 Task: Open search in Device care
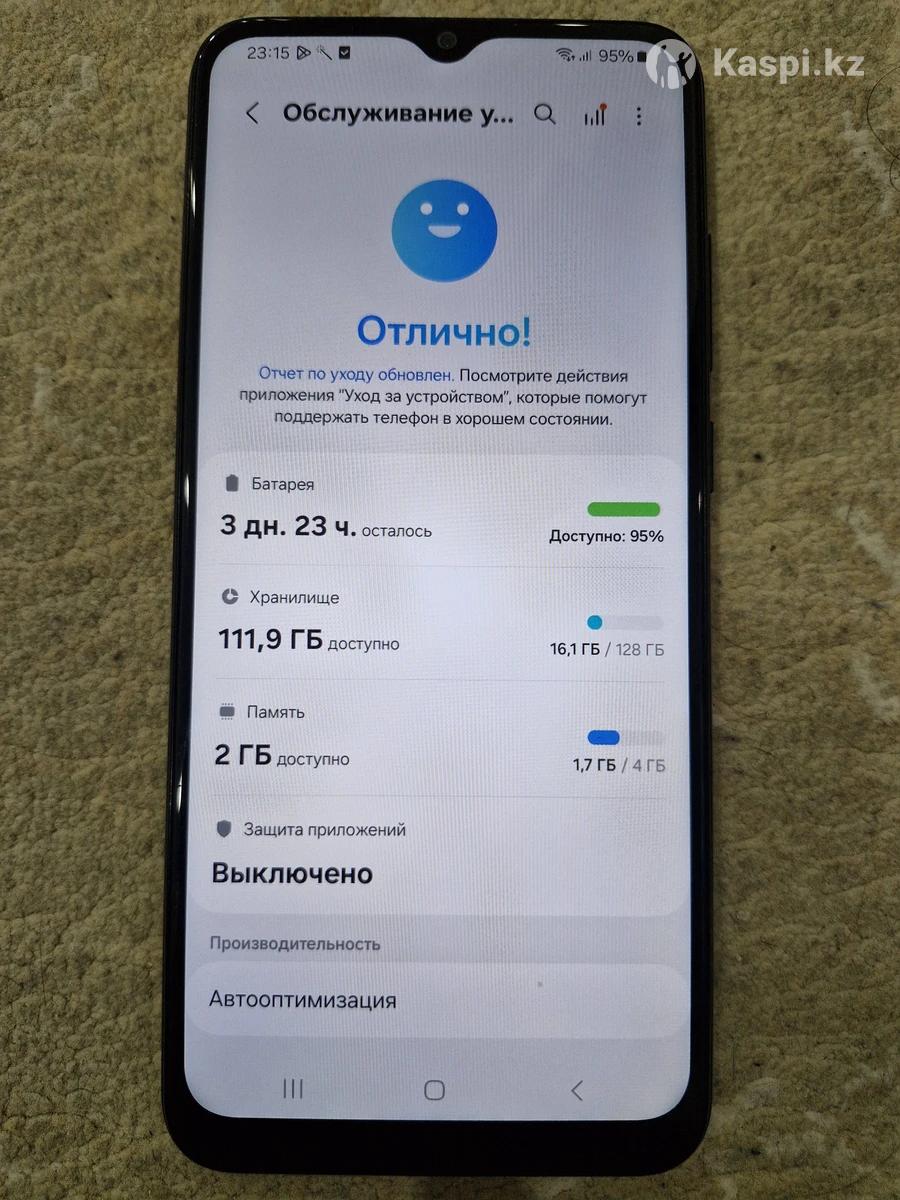click(544, 114)
